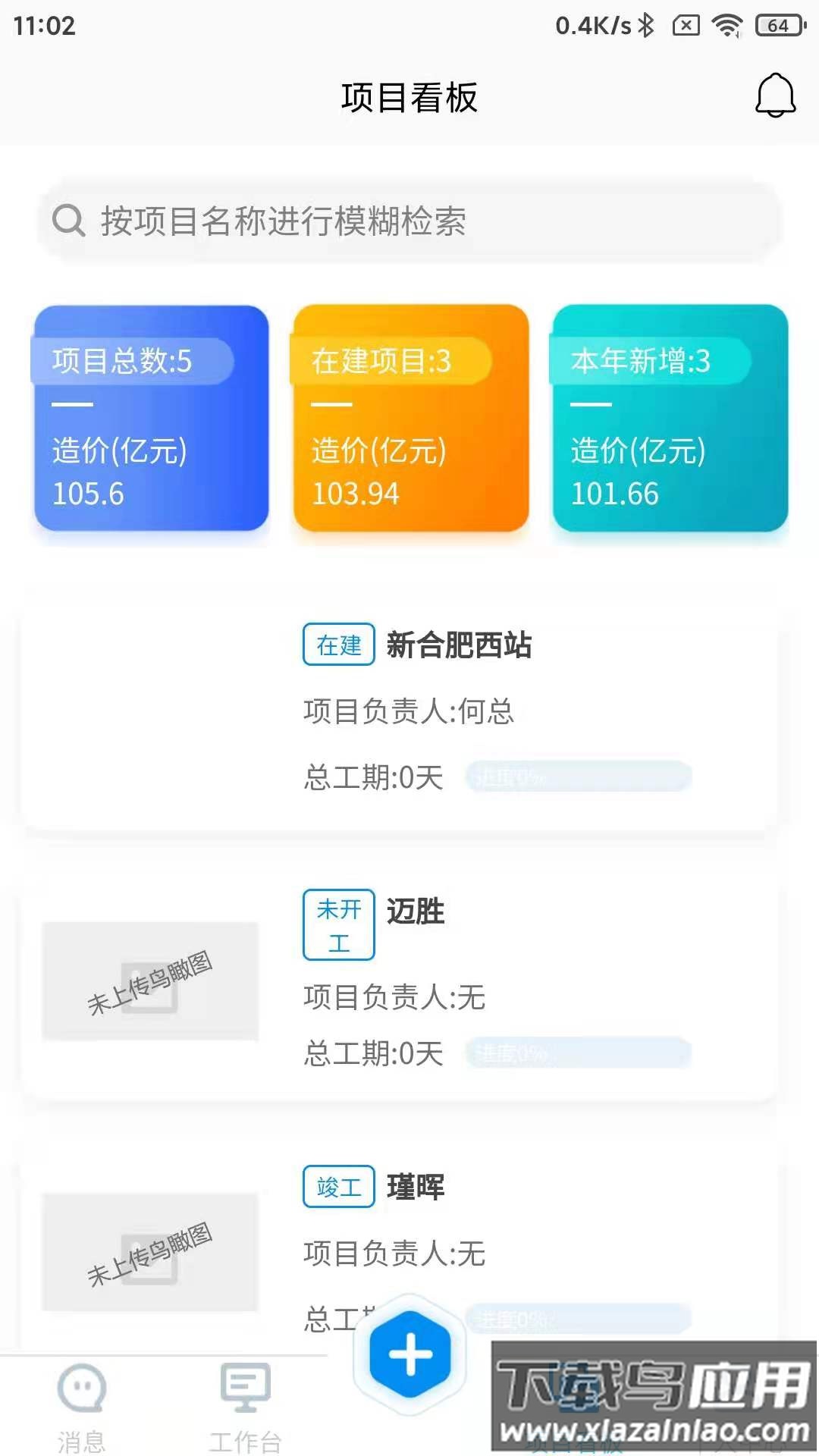Image resolution: width=819 pixels, height=1456 pixels.
Task: Open the 本年新增 summary card
Action: click(670, 418)
